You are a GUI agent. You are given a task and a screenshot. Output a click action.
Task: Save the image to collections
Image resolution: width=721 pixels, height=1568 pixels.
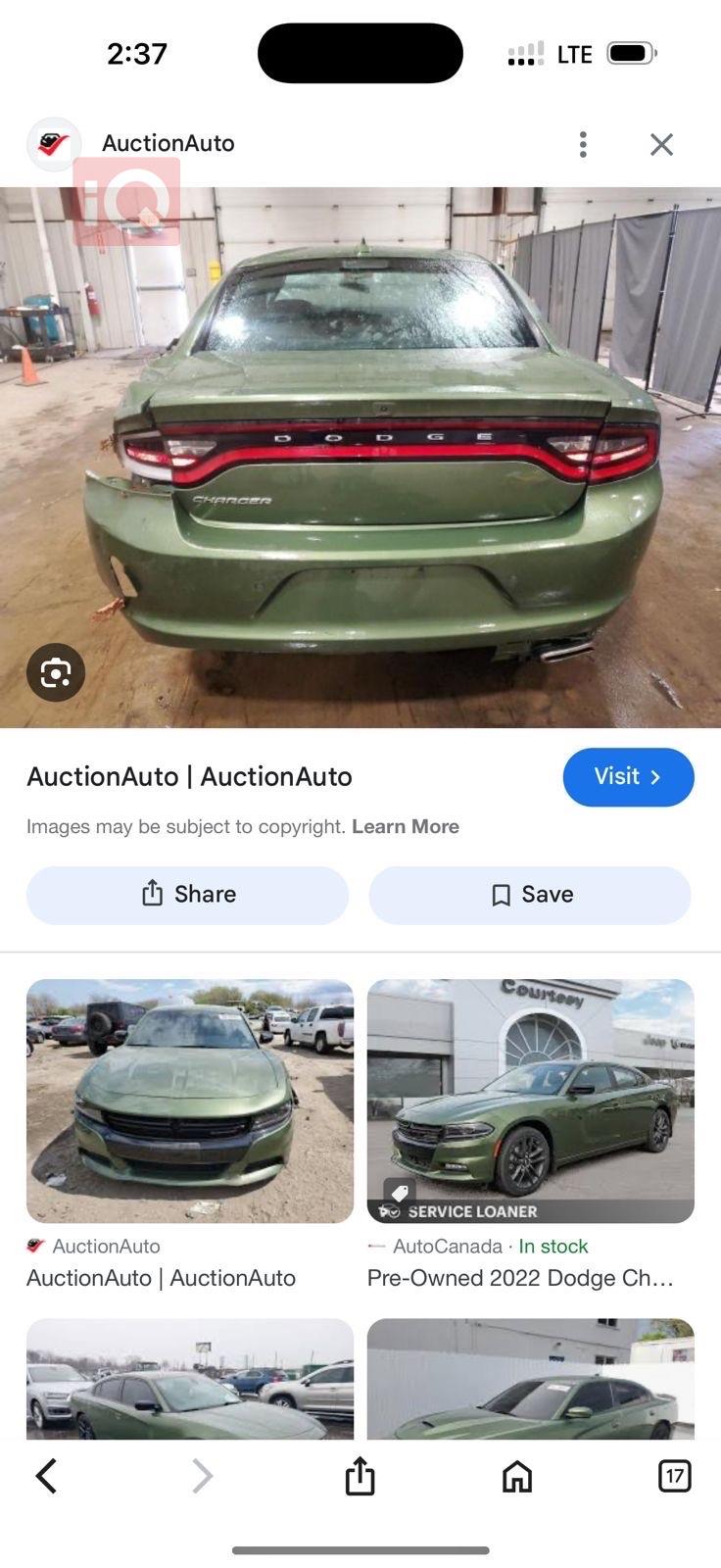tap(530, 895)
